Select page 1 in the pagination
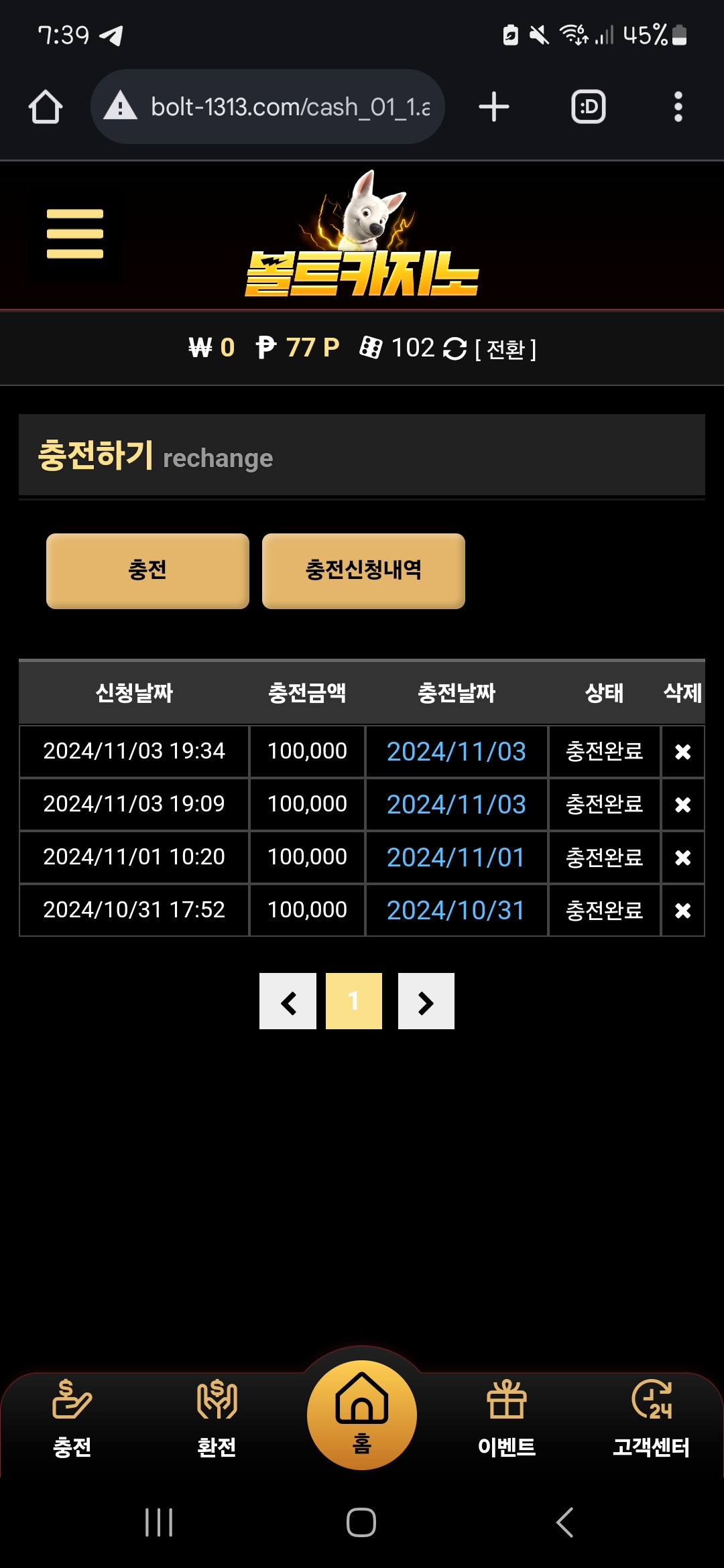Screen dimensions: 724x1568 click(x=354, y=1001)
